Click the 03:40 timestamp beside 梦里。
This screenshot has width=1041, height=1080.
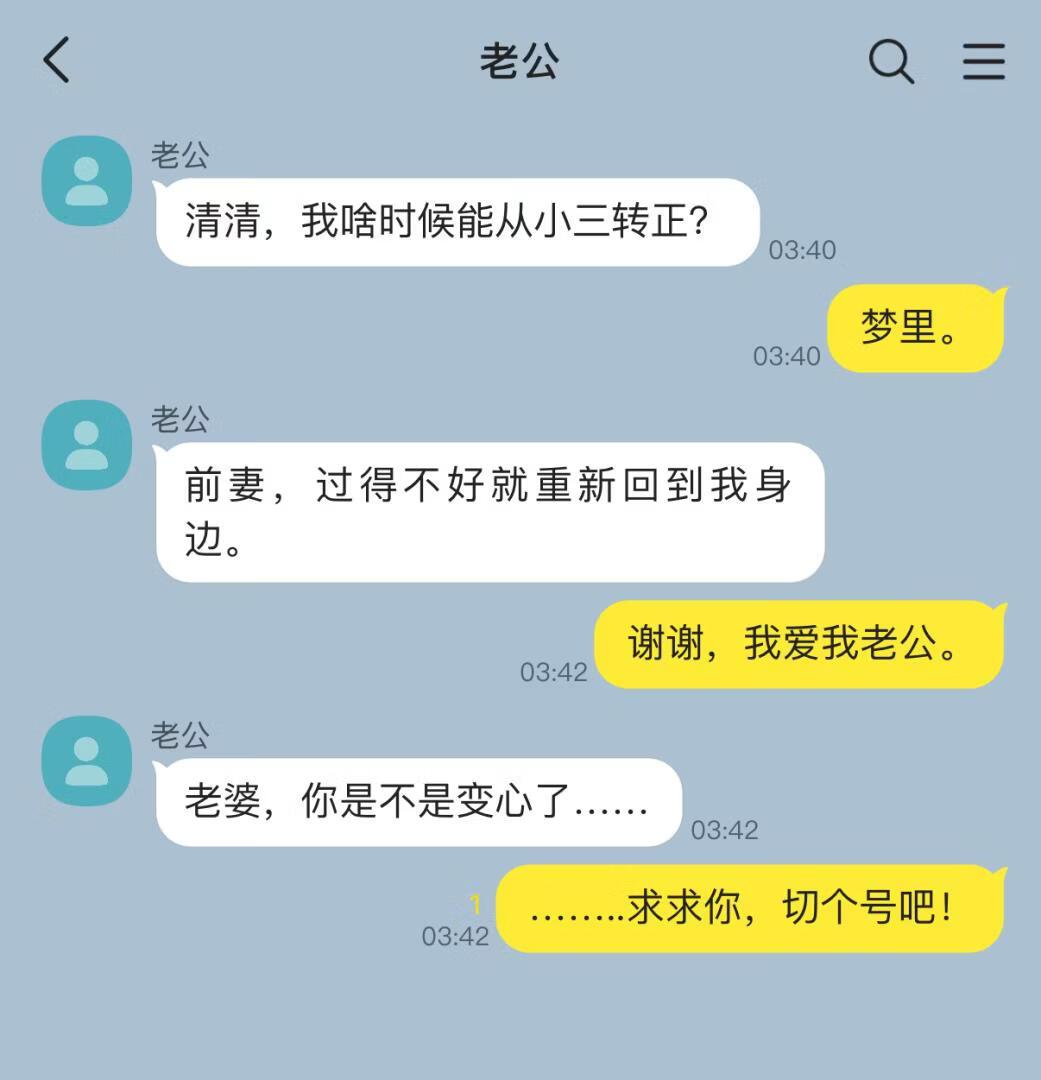pos(785,355)
